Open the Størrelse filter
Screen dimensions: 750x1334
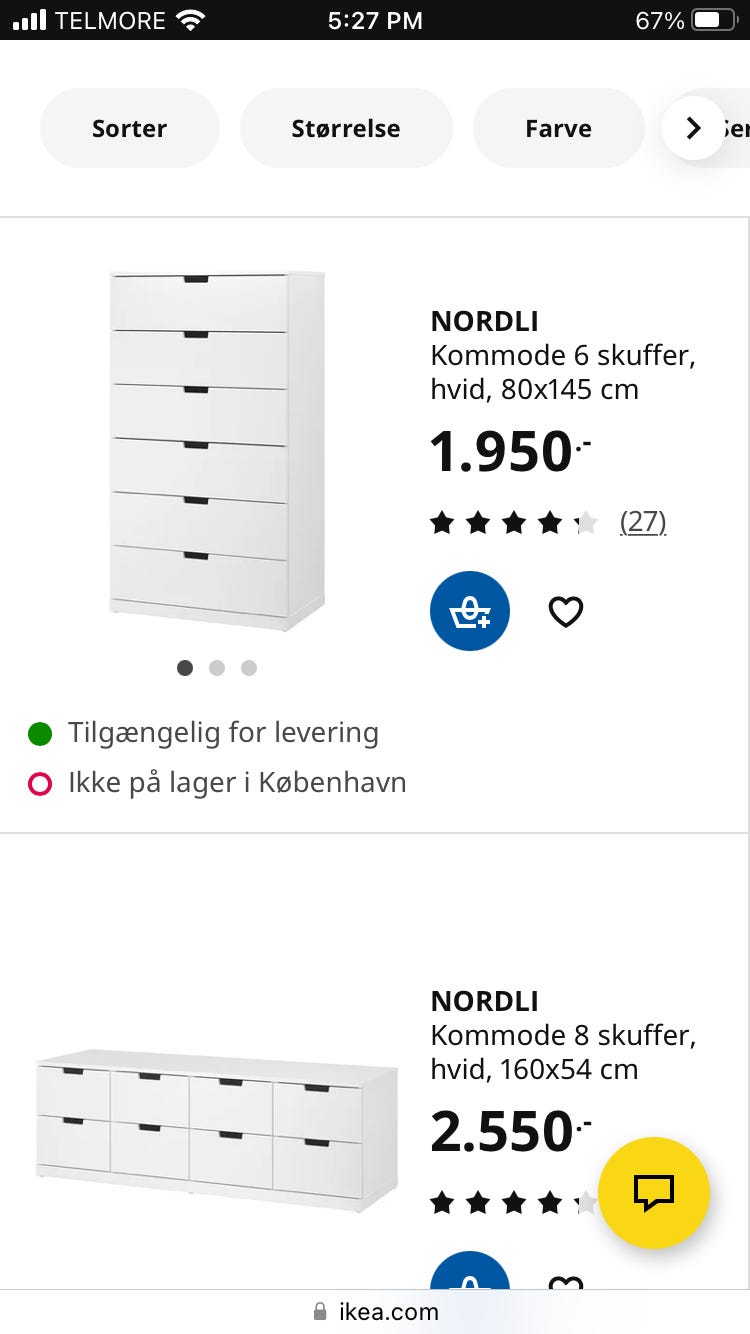346,128
